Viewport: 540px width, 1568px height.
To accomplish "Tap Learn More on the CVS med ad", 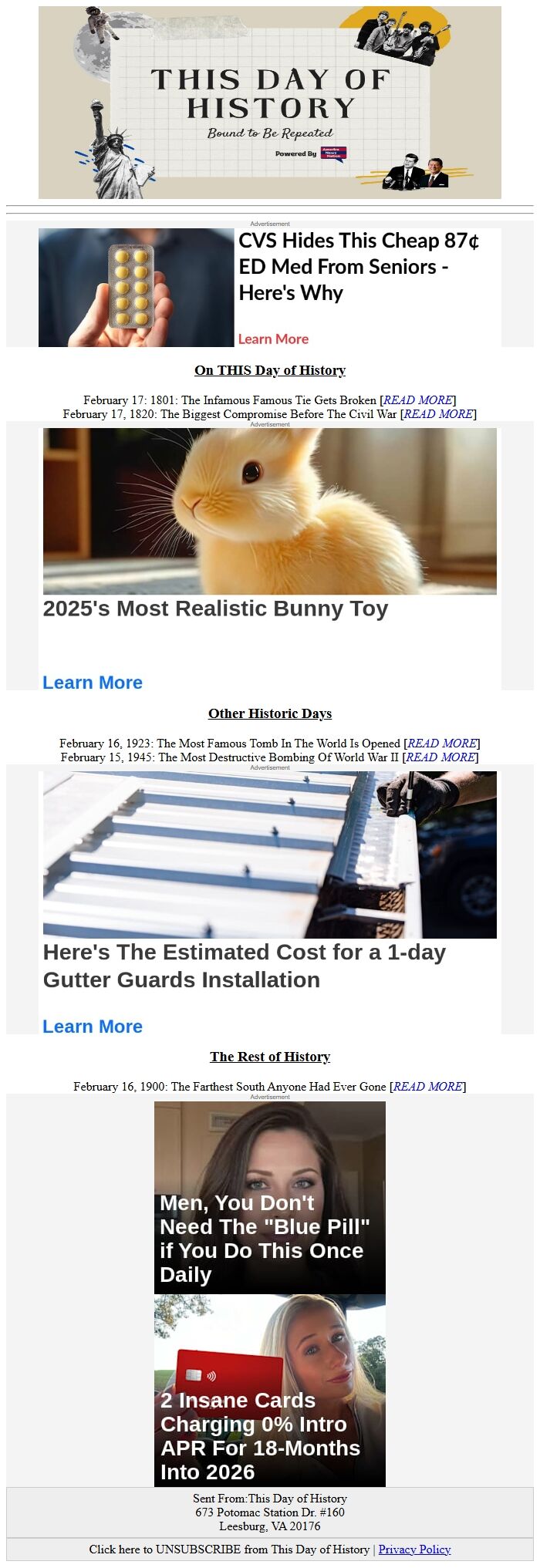I will click(273, 339).
